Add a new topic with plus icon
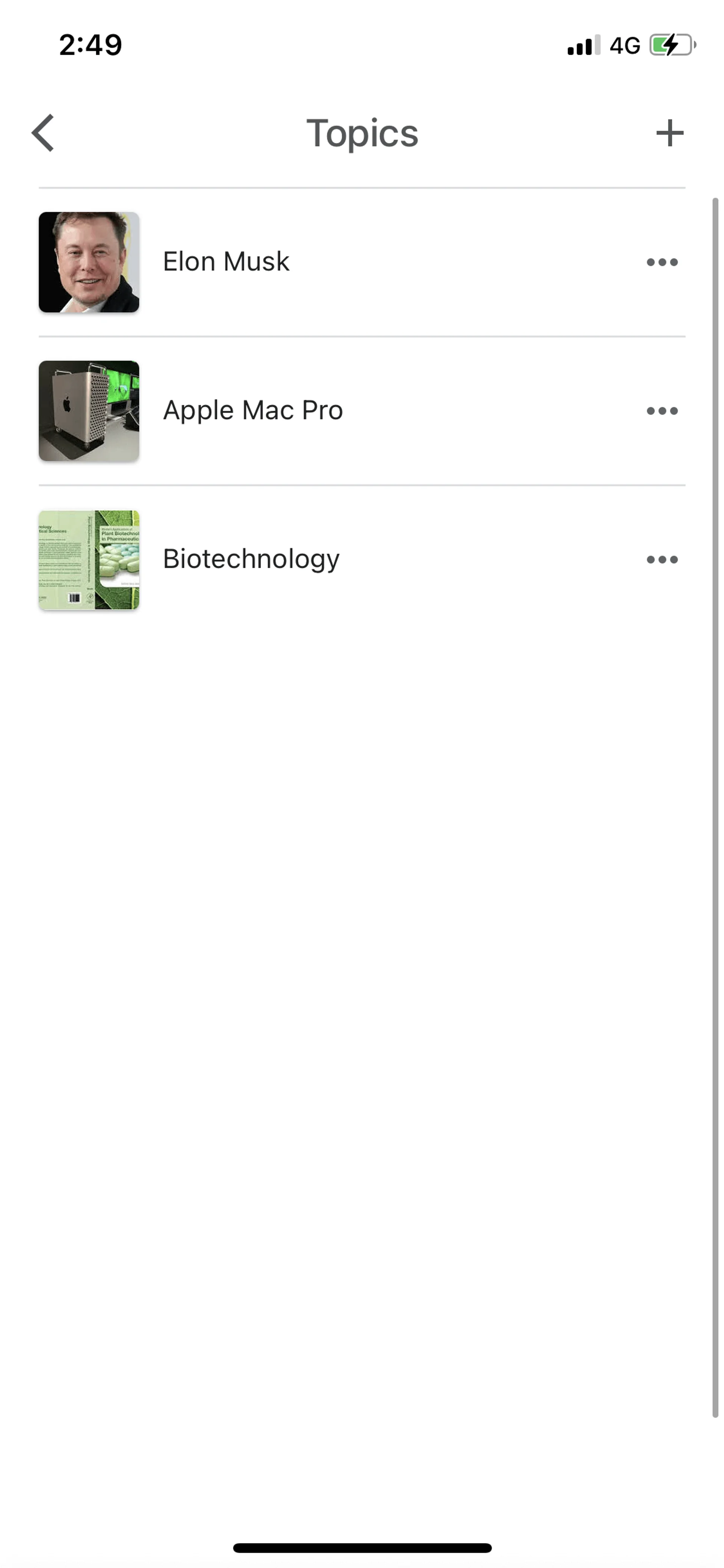 669,133
